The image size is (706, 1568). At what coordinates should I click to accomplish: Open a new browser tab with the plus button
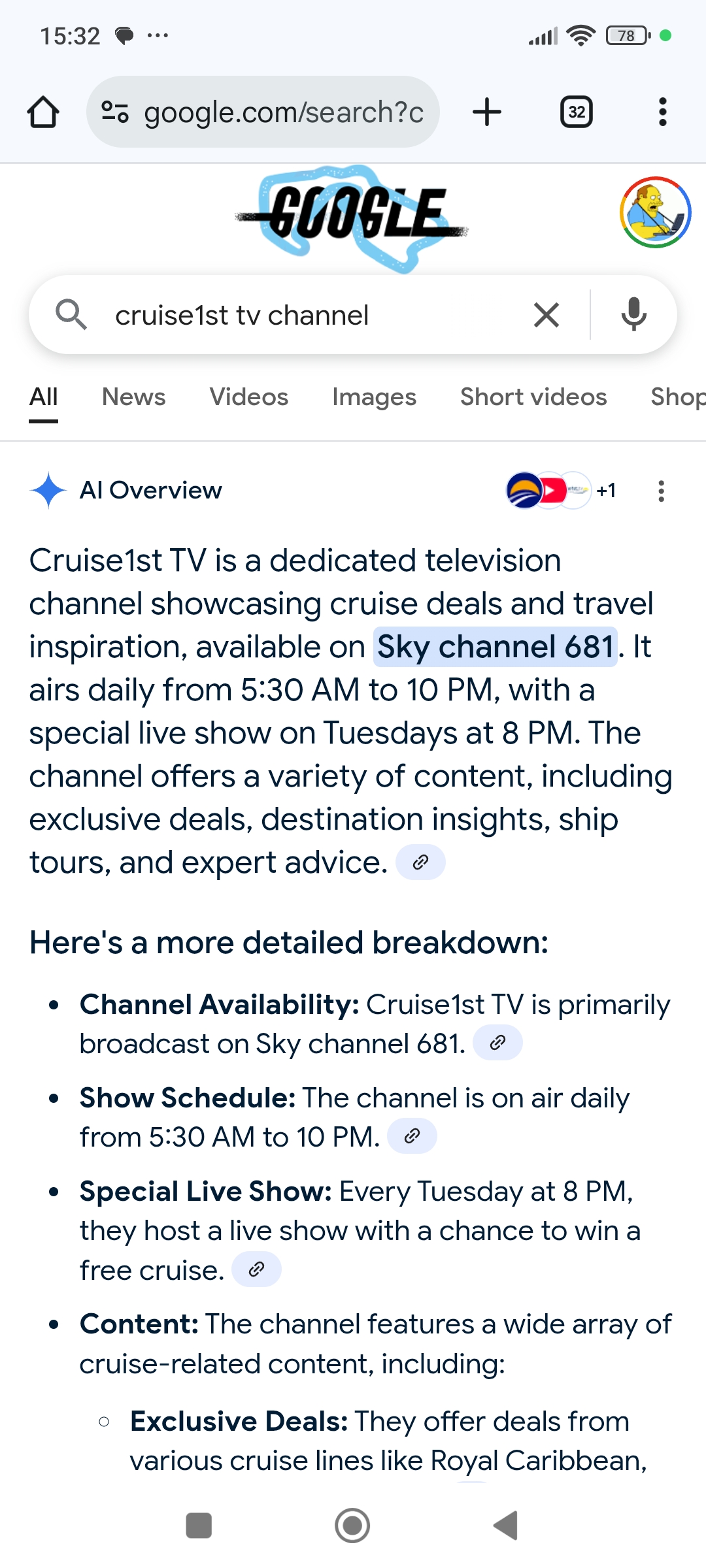point(487,111)
